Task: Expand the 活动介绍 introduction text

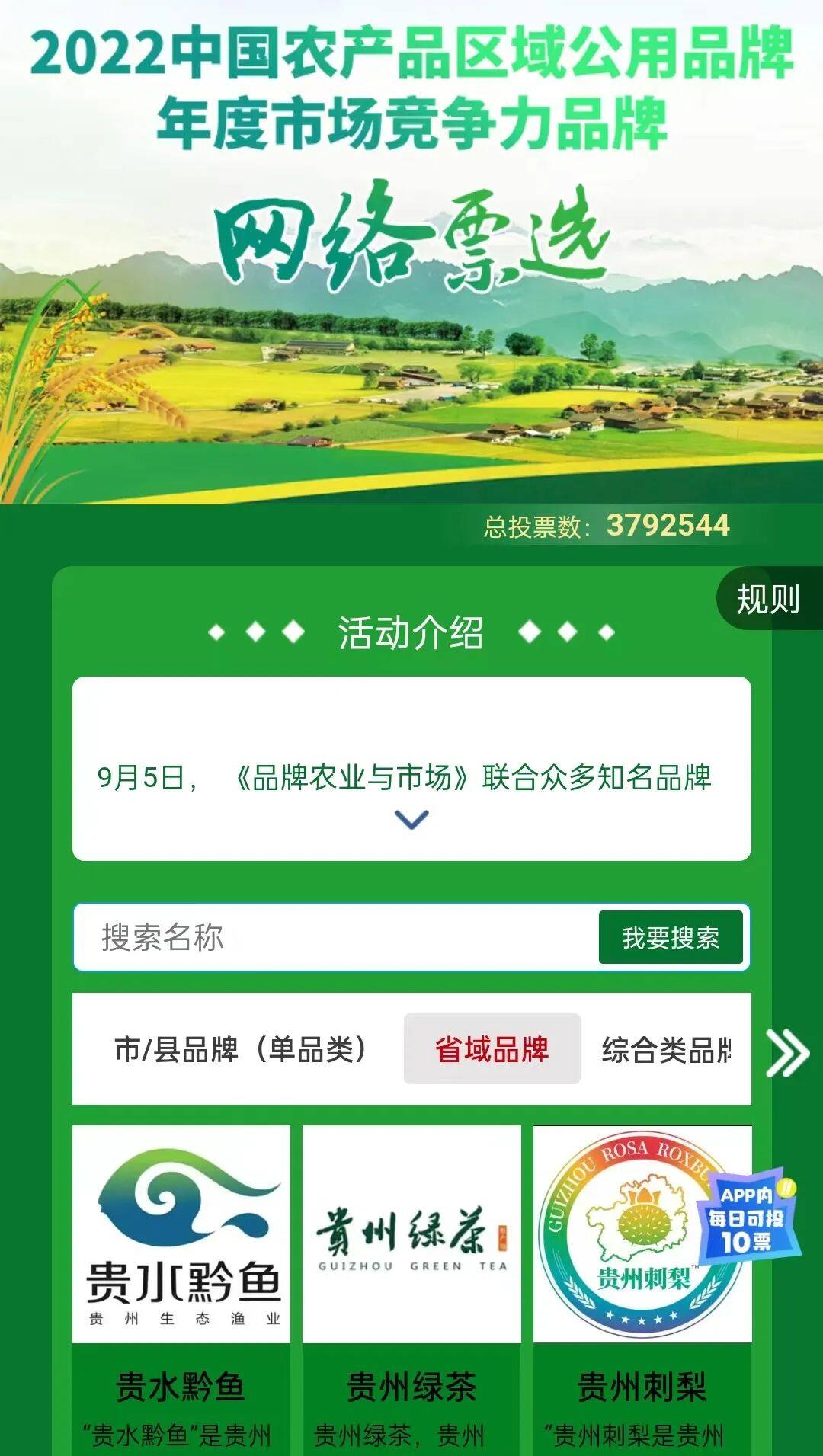Action: [x=411, y=820]
